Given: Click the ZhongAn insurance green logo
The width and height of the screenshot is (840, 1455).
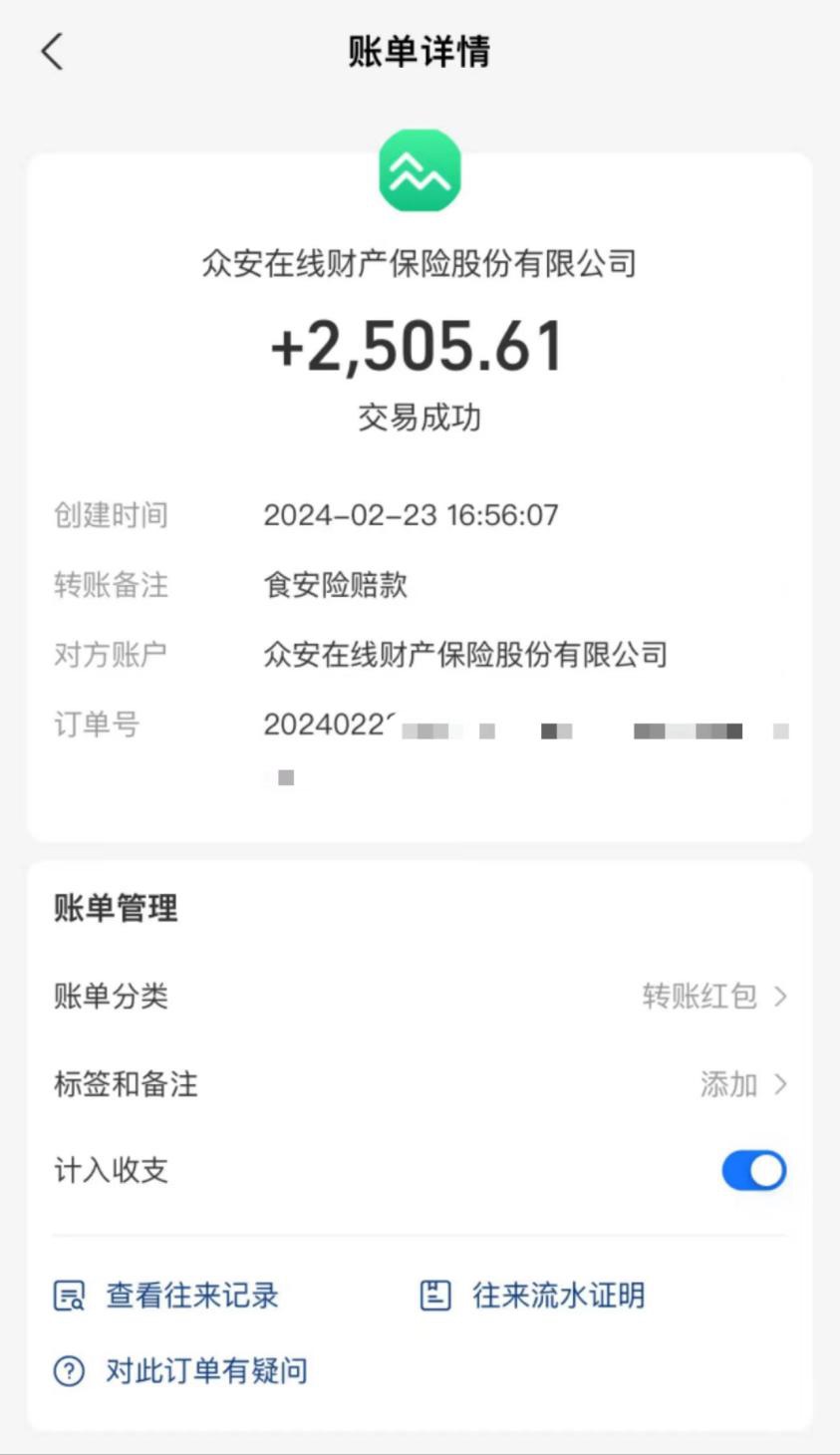Looking at the screenshot, I should [420, 170].
